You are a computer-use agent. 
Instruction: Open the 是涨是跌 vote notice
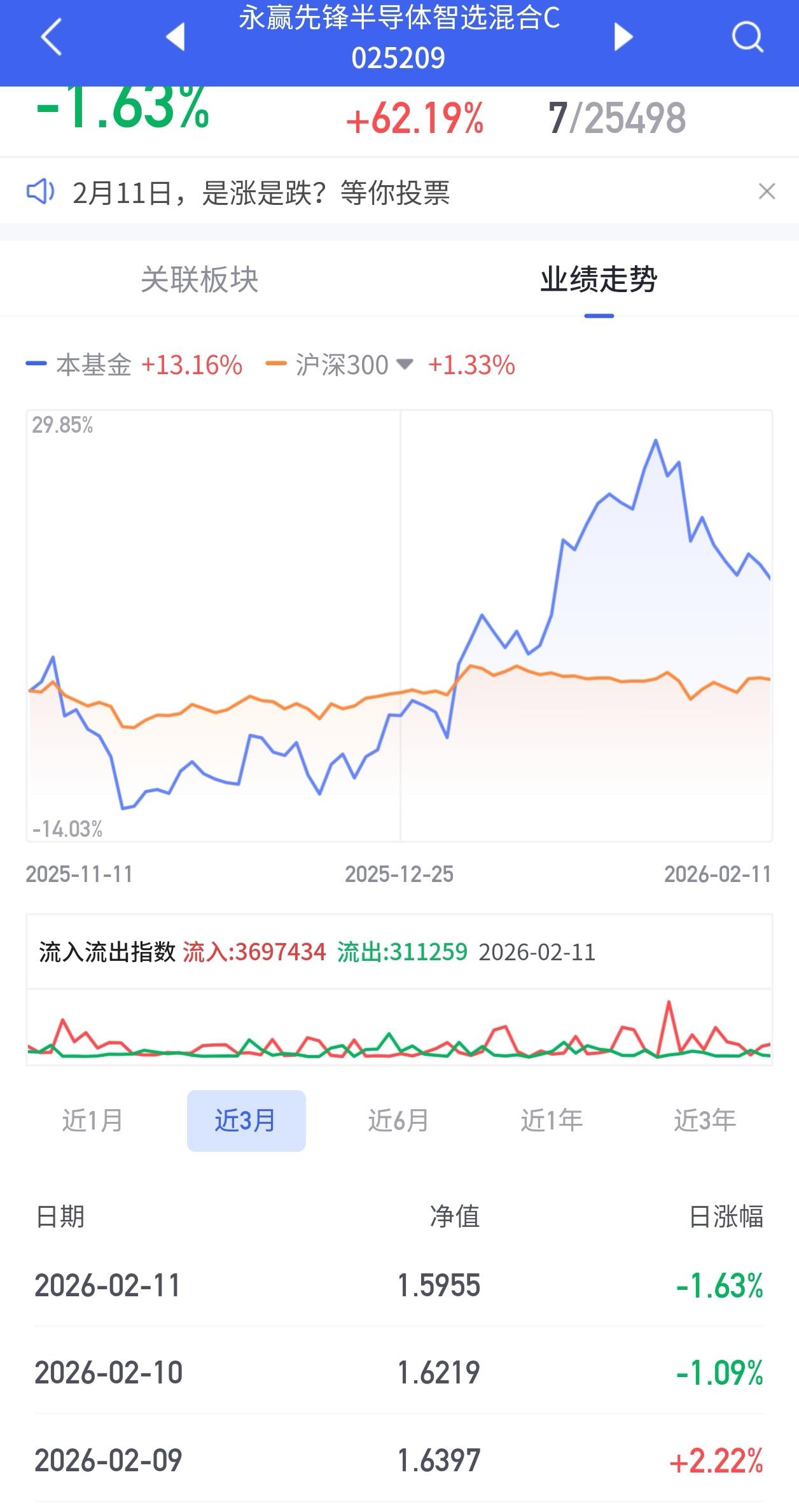tap(261, 193)
